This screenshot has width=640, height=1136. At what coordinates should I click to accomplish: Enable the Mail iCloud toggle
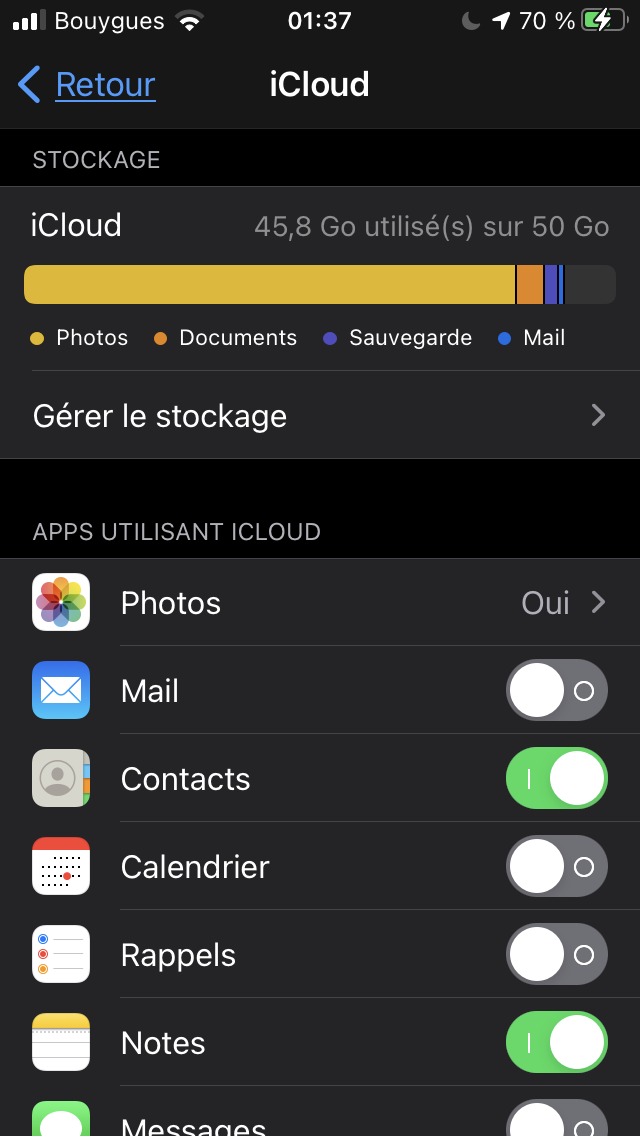tap(556, 691)
